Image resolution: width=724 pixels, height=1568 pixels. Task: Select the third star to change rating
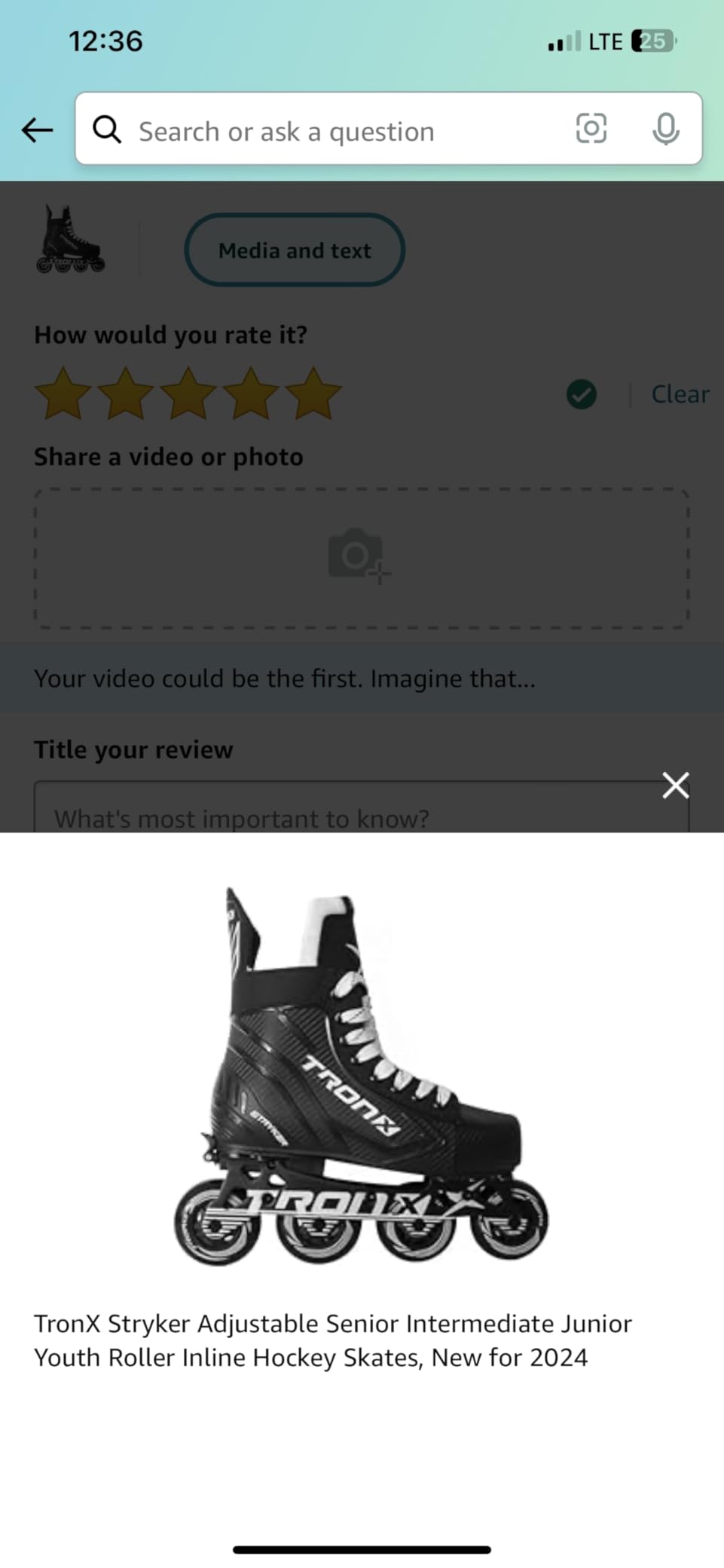click(187, 394)
